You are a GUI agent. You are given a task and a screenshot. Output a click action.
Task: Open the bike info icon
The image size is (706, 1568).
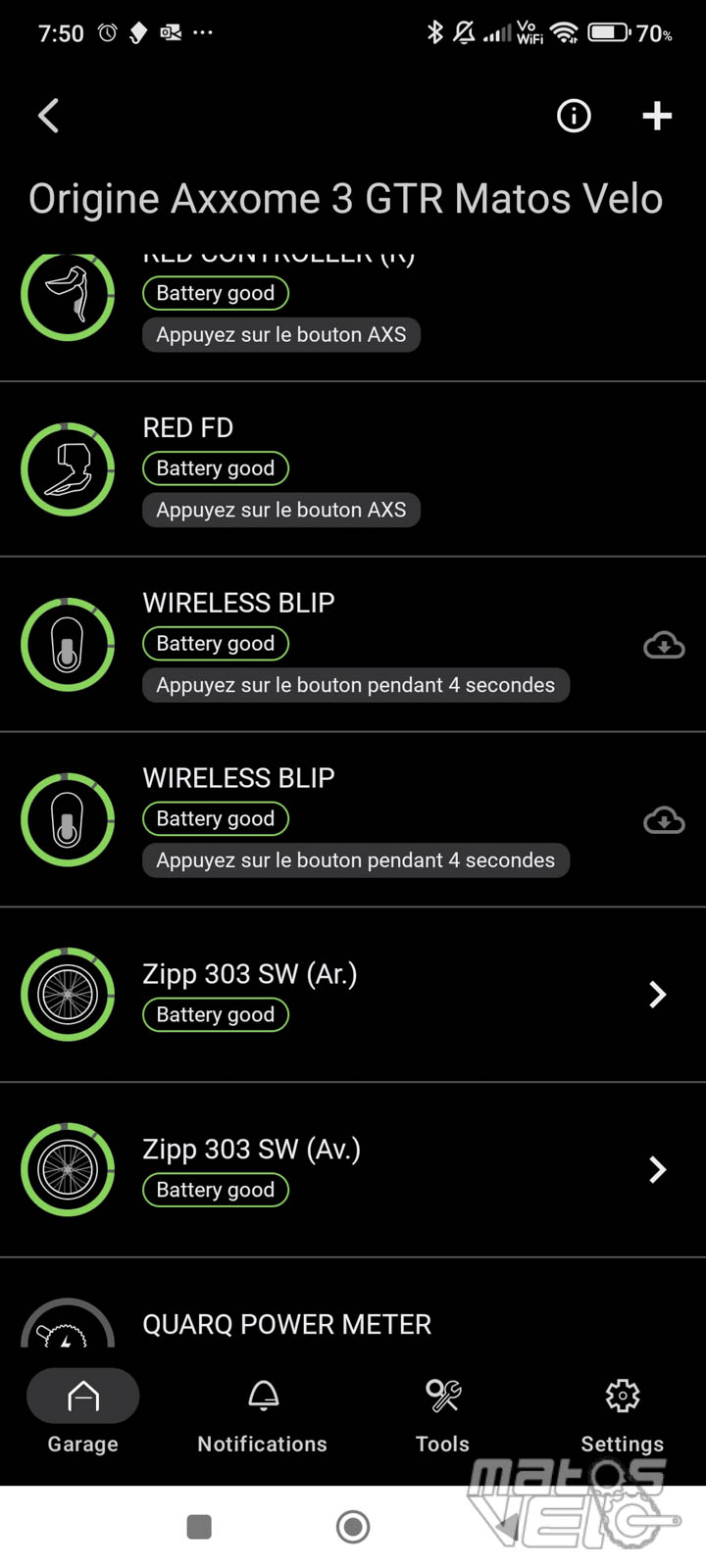(x=574, y=116)
